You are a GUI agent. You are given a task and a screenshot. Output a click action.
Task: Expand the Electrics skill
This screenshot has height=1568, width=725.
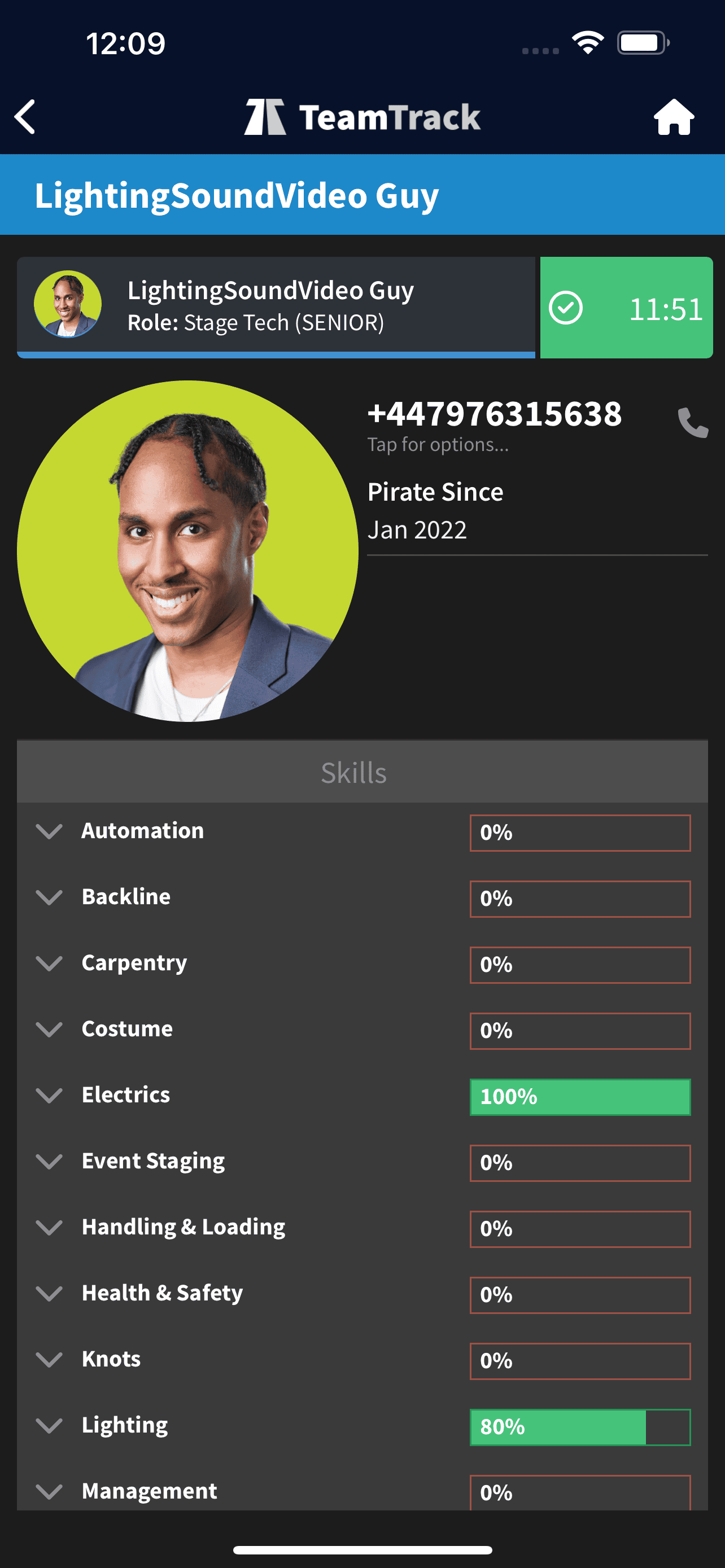coord(49,1096)
